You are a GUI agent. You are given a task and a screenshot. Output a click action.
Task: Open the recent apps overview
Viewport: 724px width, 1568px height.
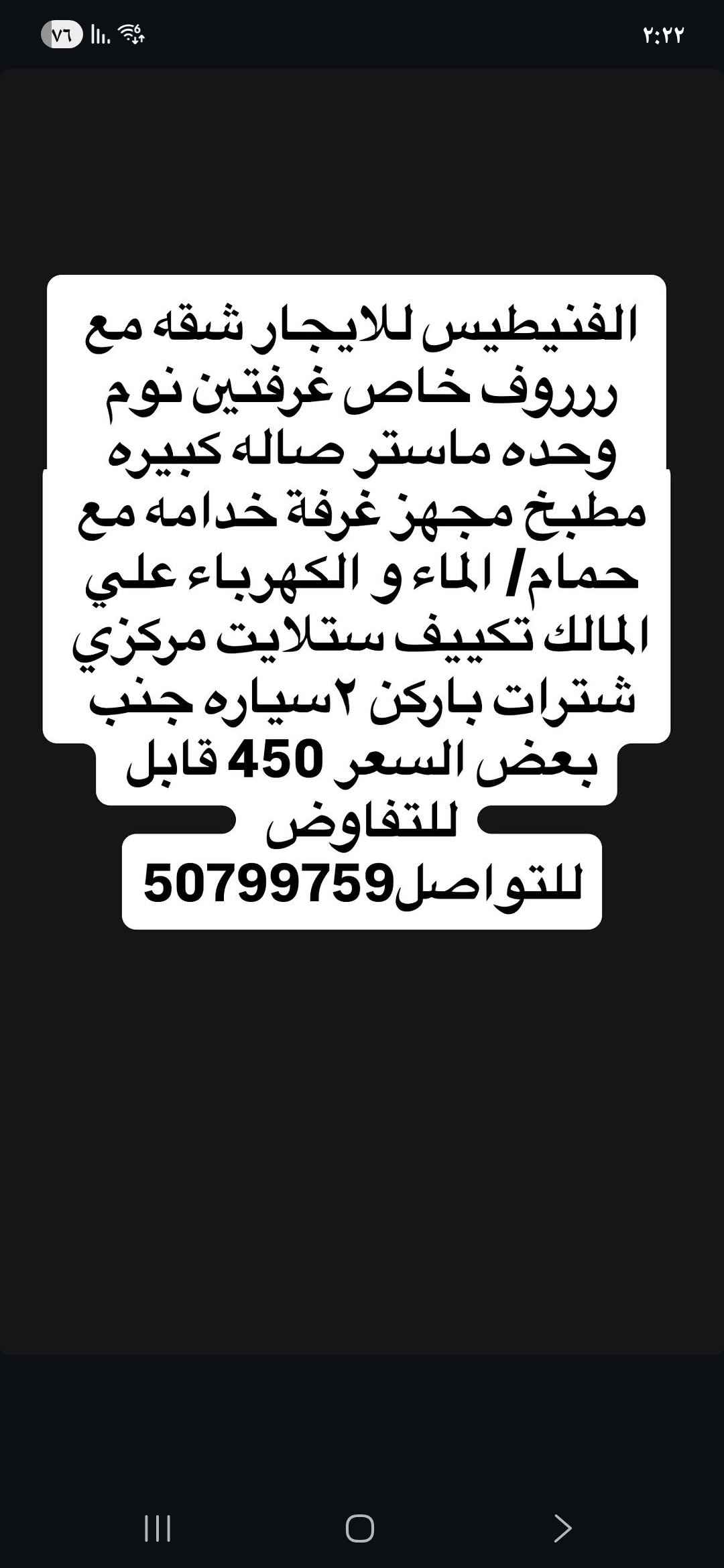(158, 1528)
